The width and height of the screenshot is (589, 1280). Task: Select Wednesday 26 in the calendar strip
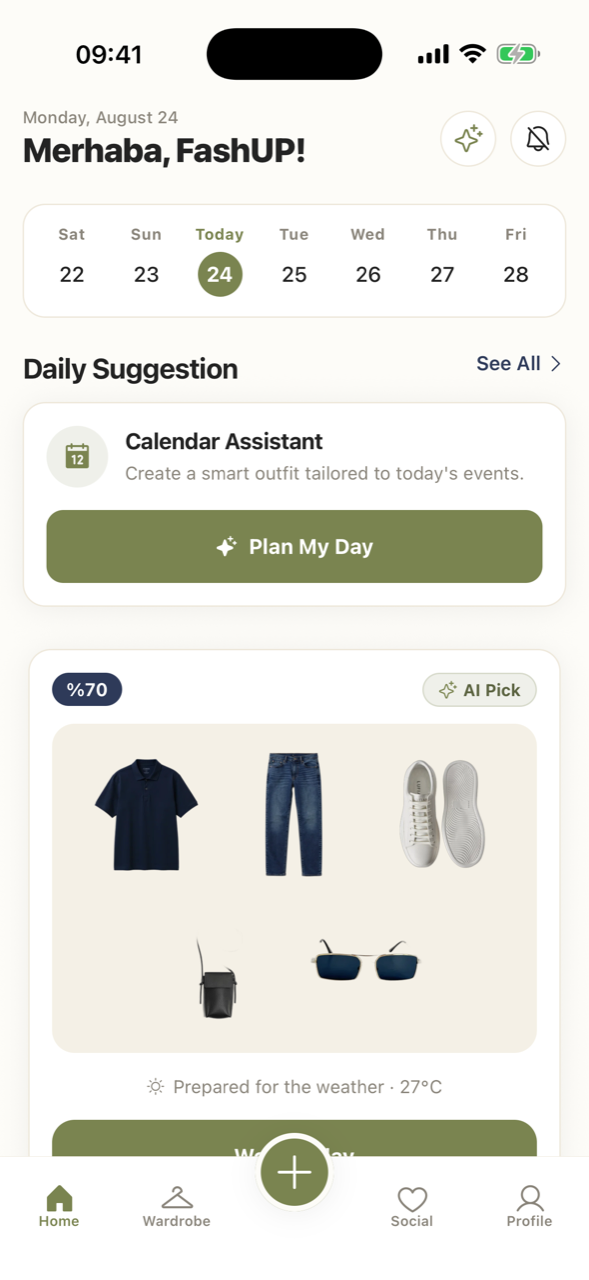click(x=368, y=259)
